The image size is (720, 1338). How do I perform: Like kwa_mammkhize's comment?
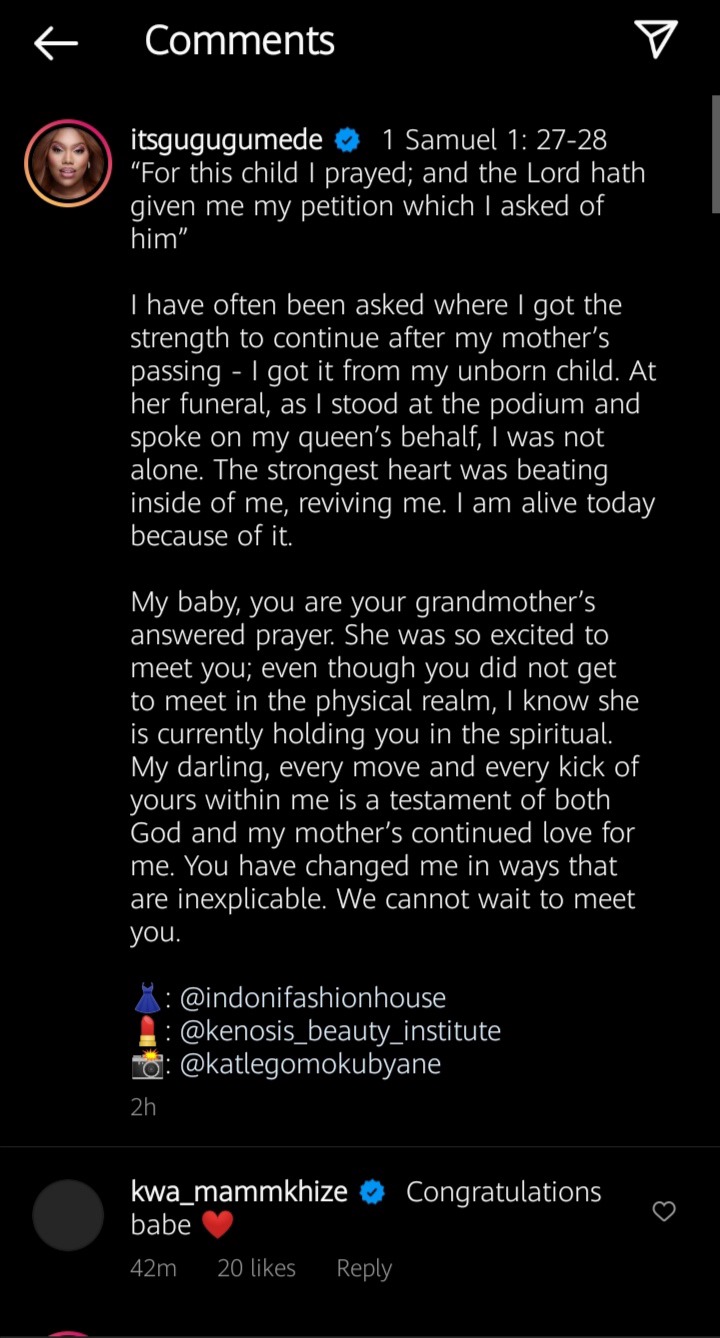pos(664,1212)
